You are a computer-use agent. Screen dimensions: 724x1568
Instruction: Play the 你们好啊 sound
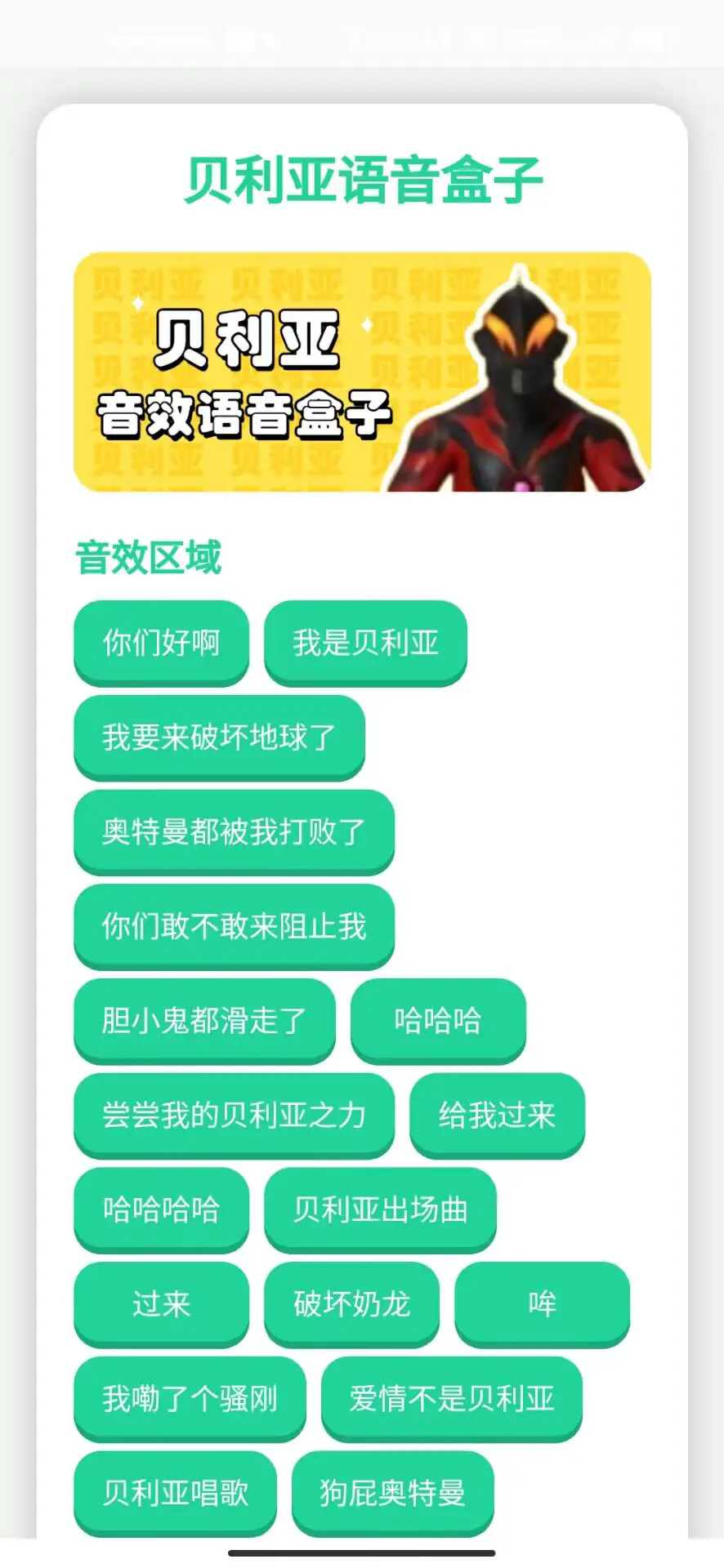click(161, 642)
